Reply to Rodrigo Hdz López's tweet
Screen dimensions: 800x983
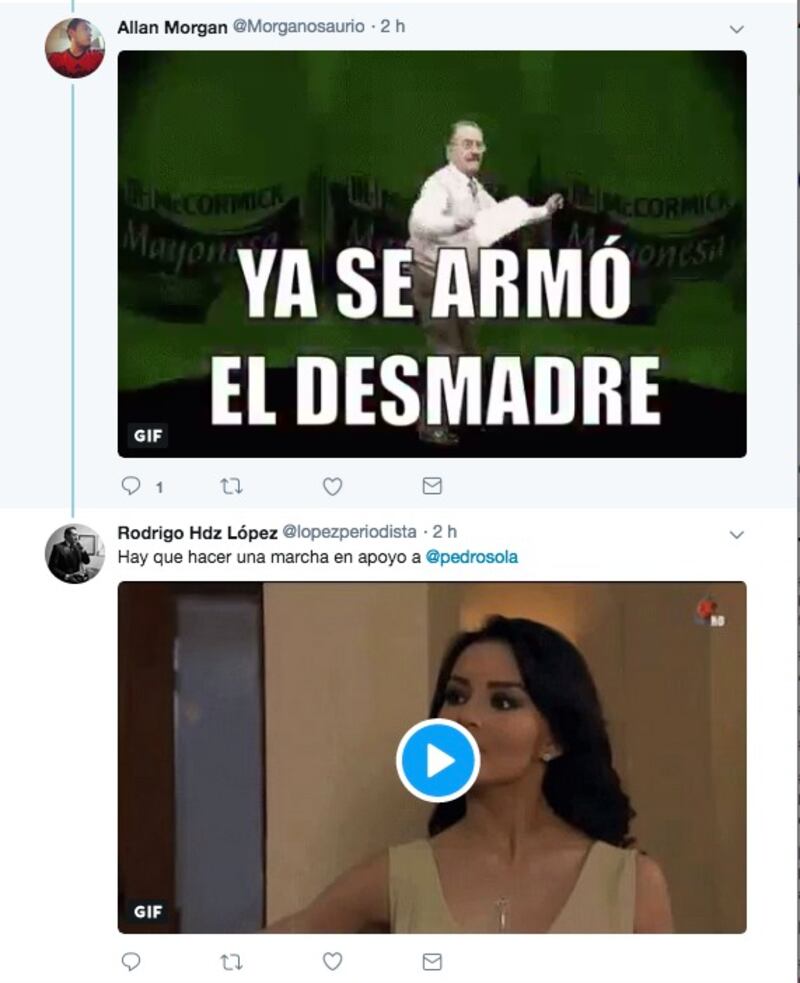(131, 961)
